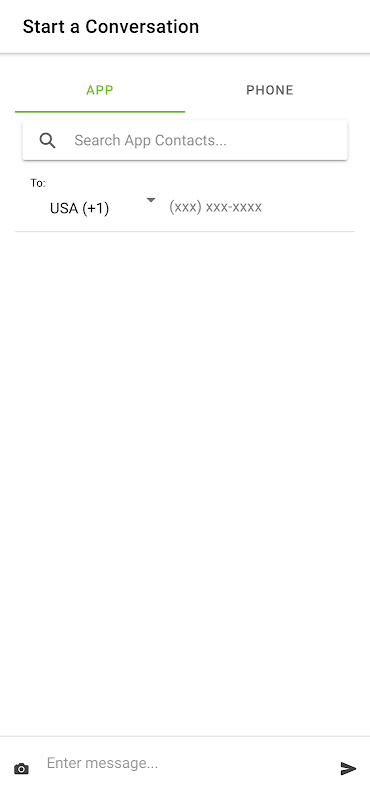The image size is (370, 800).
Task: Switch to the PHONE tab
Action: (x=269, y=90)
